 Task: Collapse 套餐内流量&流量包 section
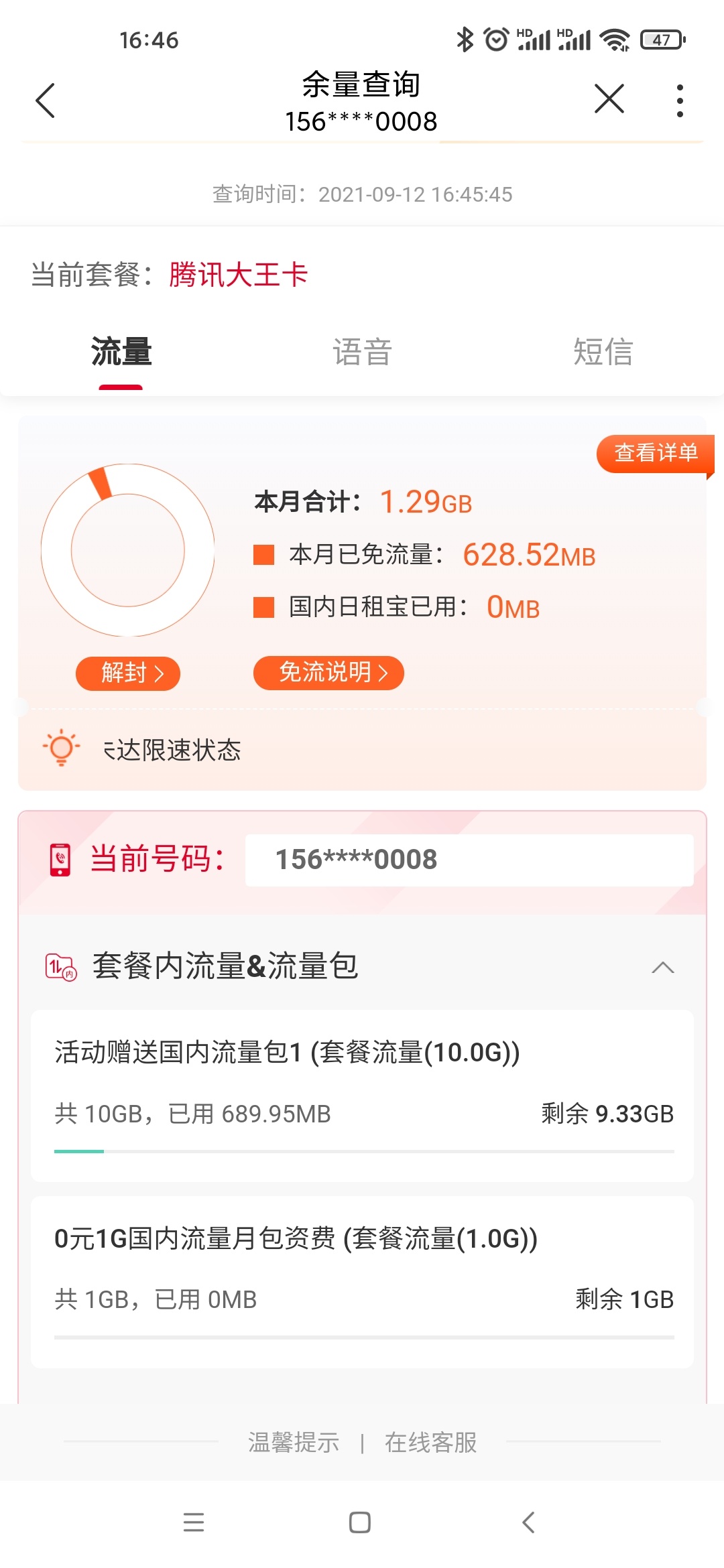[x=662, y=967]
